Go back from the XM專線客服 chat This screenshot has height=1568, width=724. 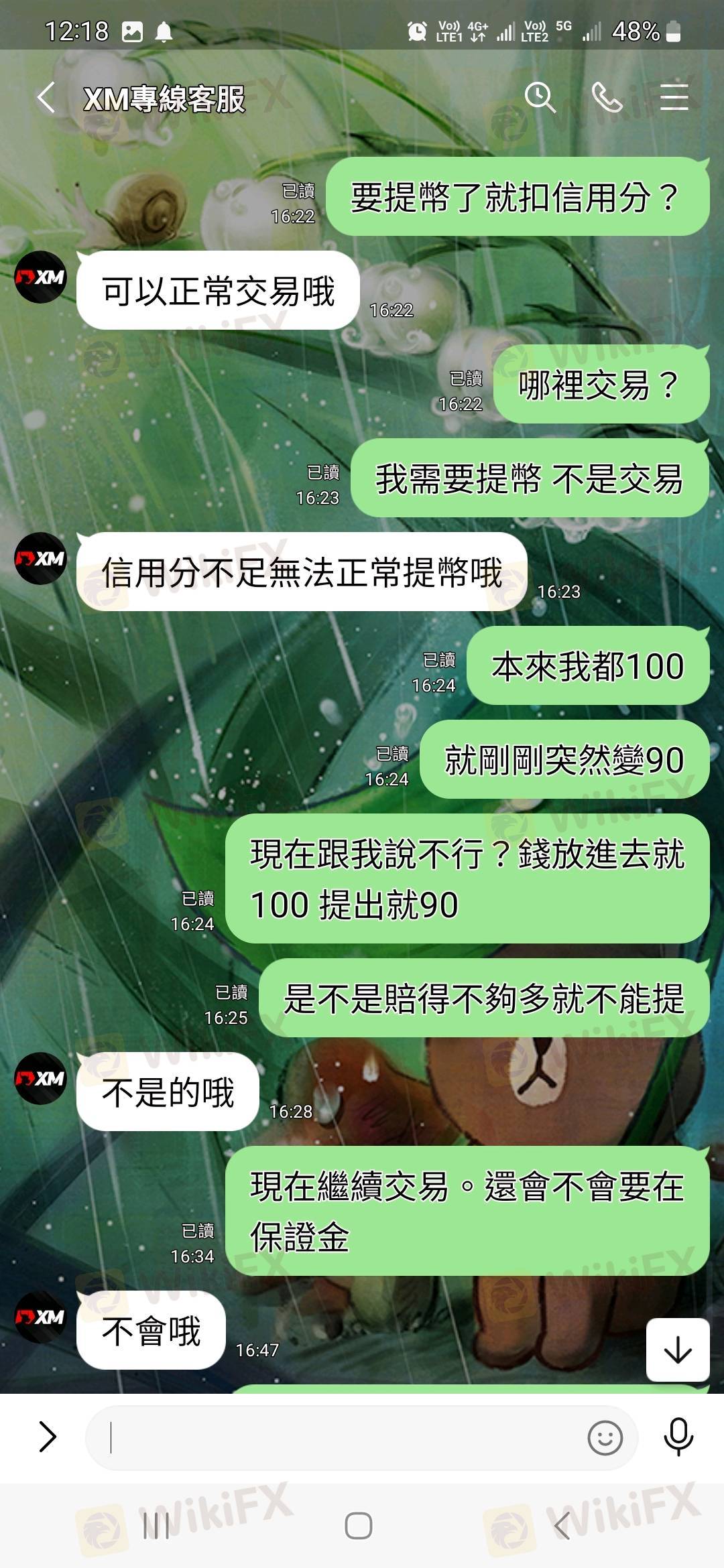46,99
